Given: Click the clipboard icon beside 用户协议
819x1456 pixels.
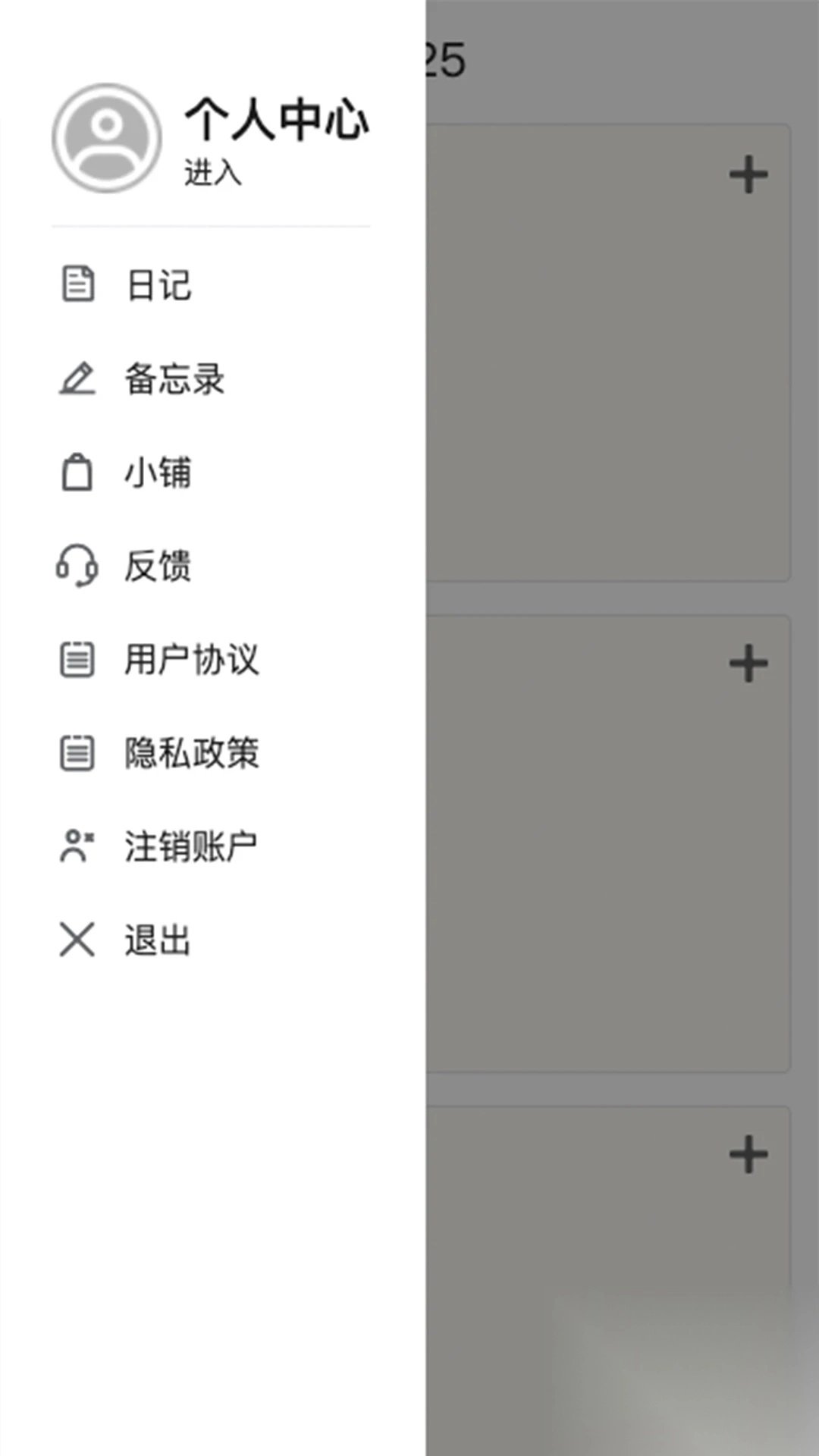Looking at the screenshot, I should tap(77, 661).
